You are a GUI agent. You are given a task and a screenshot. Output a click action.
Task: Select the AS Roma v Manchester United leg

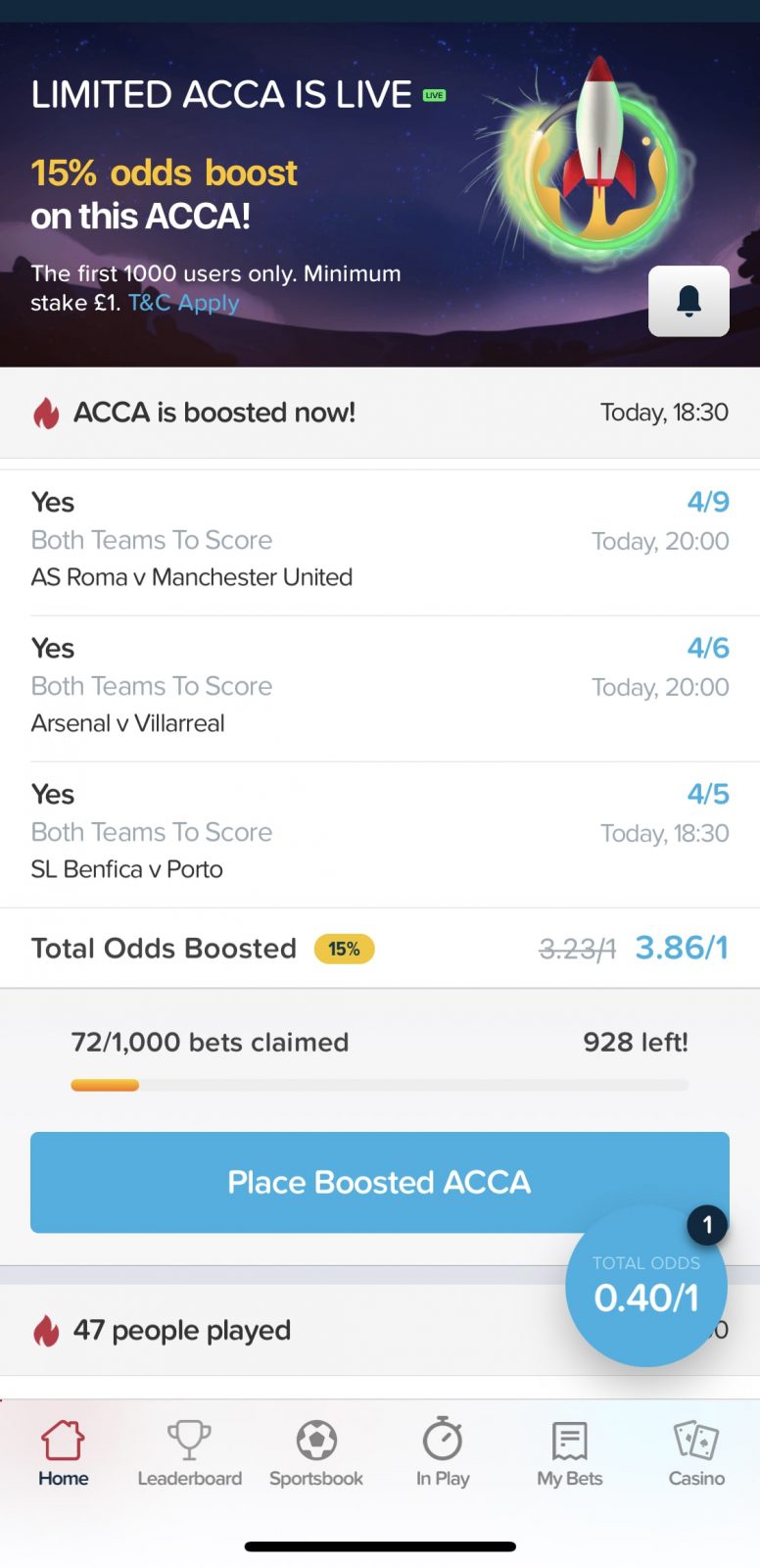pyautogui.click(x=380, y=540)
